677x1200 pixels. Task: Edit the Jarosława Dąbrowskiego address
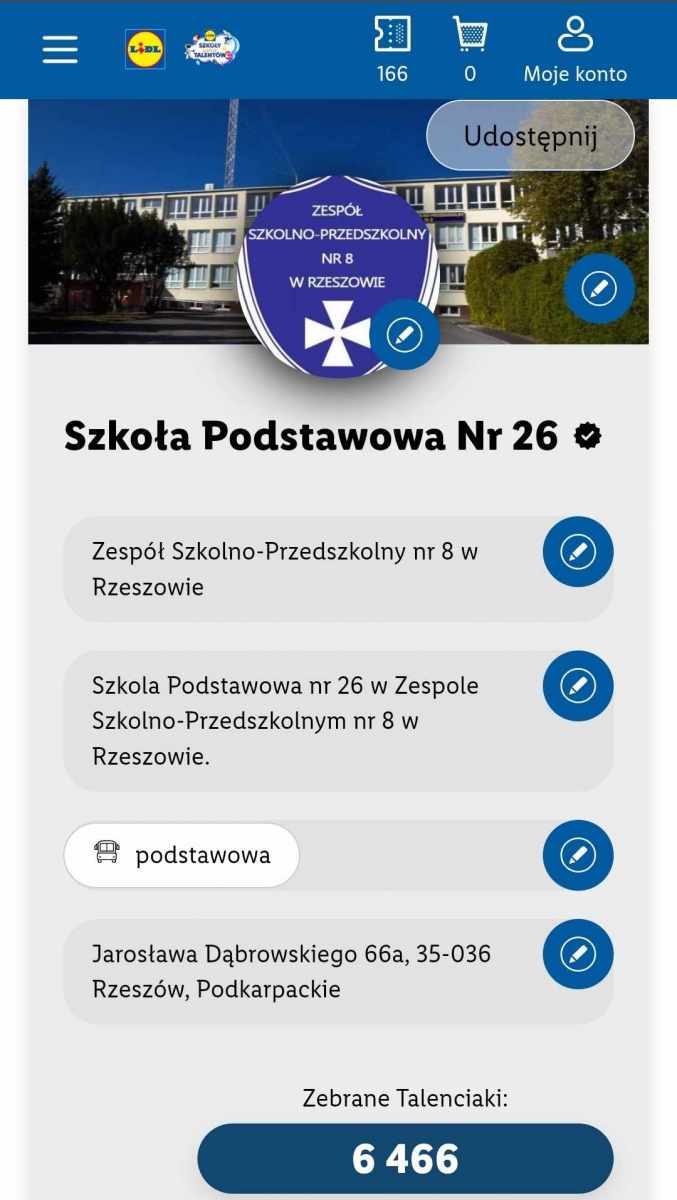(x=578, y=954)
